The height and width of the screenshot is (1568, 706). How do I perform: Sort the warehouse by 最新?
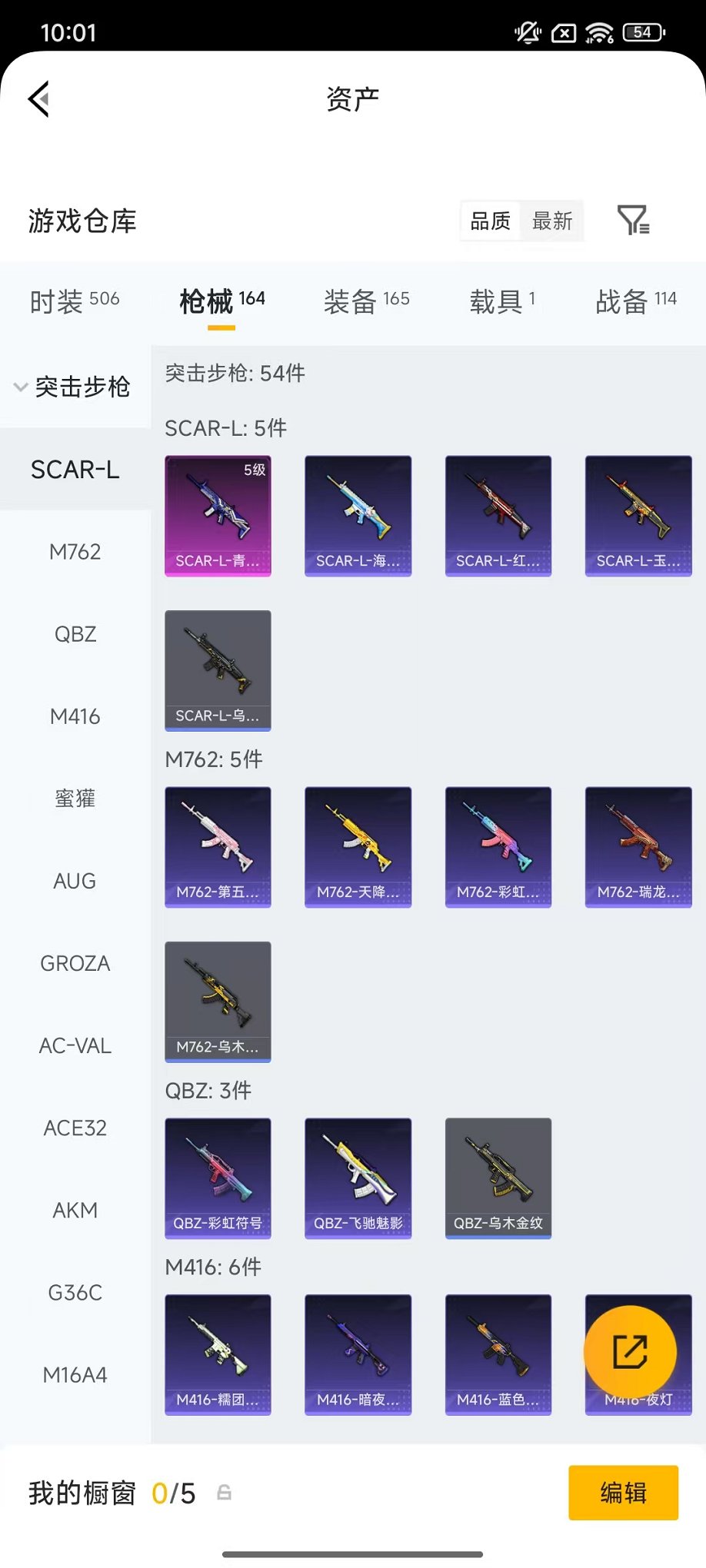[x=552, y=221]
